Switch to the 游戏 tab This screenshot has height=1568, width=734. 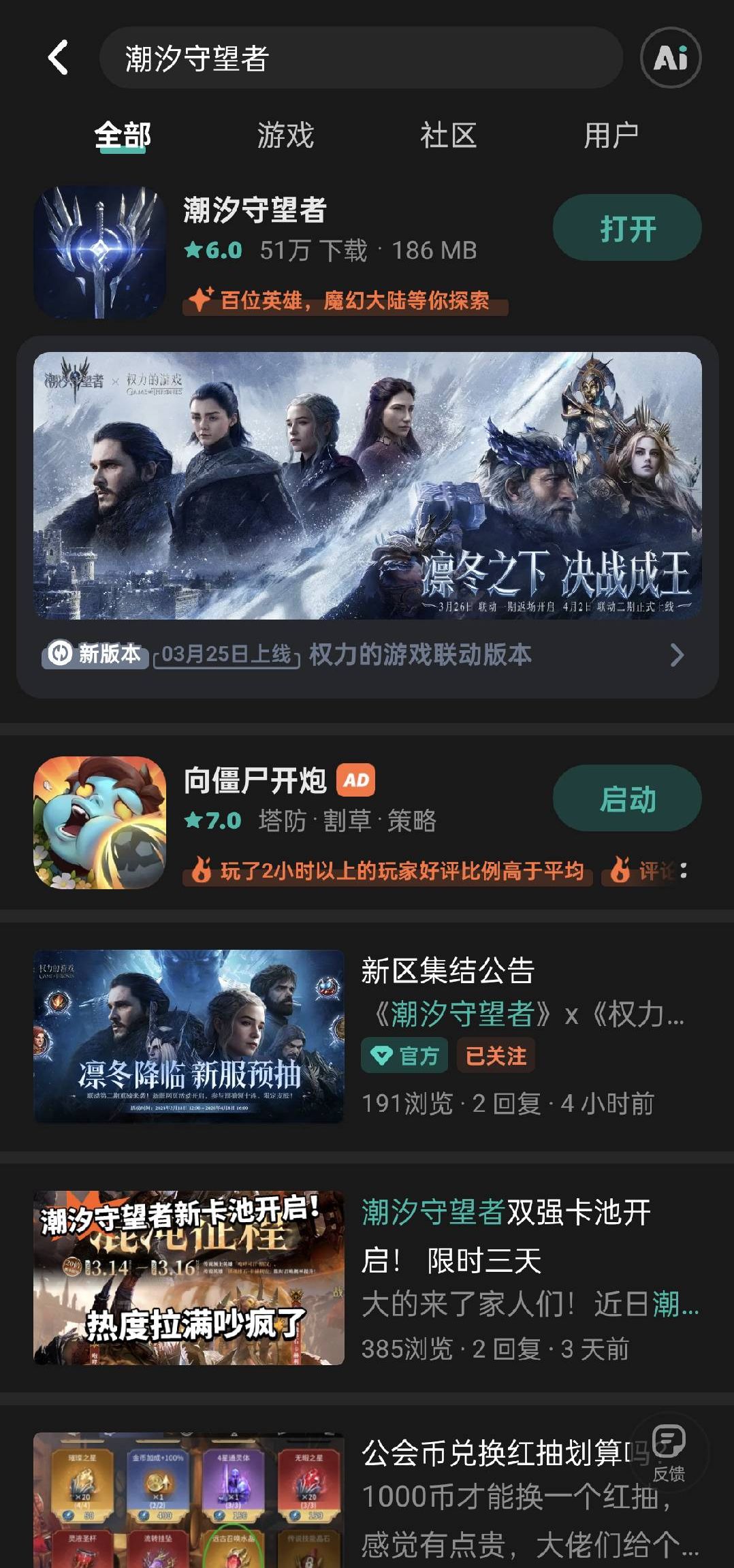(x=285, y=136)
